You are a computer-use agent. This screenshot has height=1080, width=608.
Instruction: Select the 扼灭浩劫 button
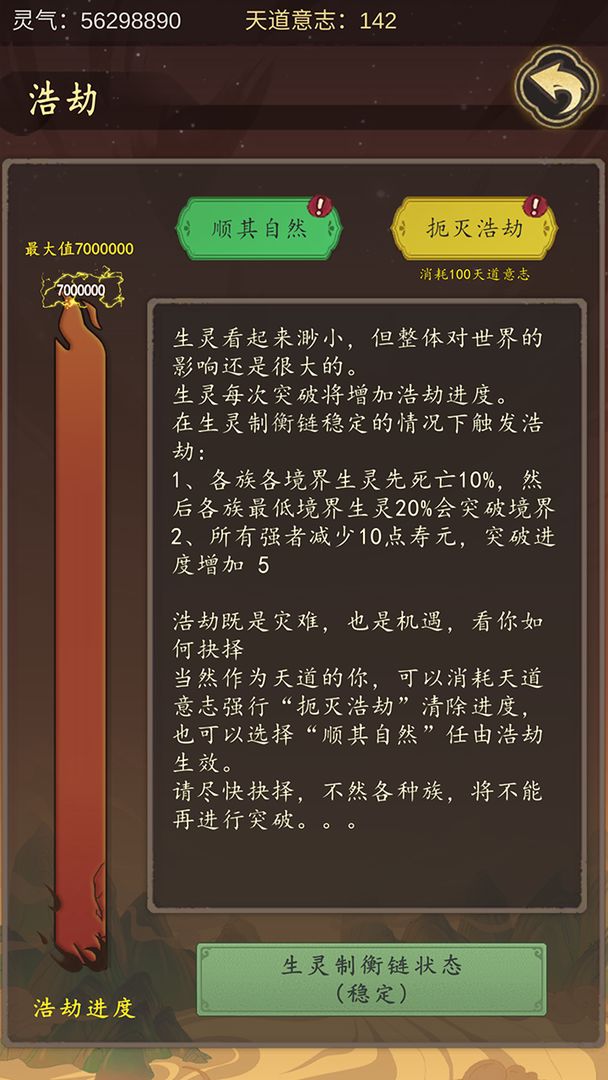click(474, 229)
